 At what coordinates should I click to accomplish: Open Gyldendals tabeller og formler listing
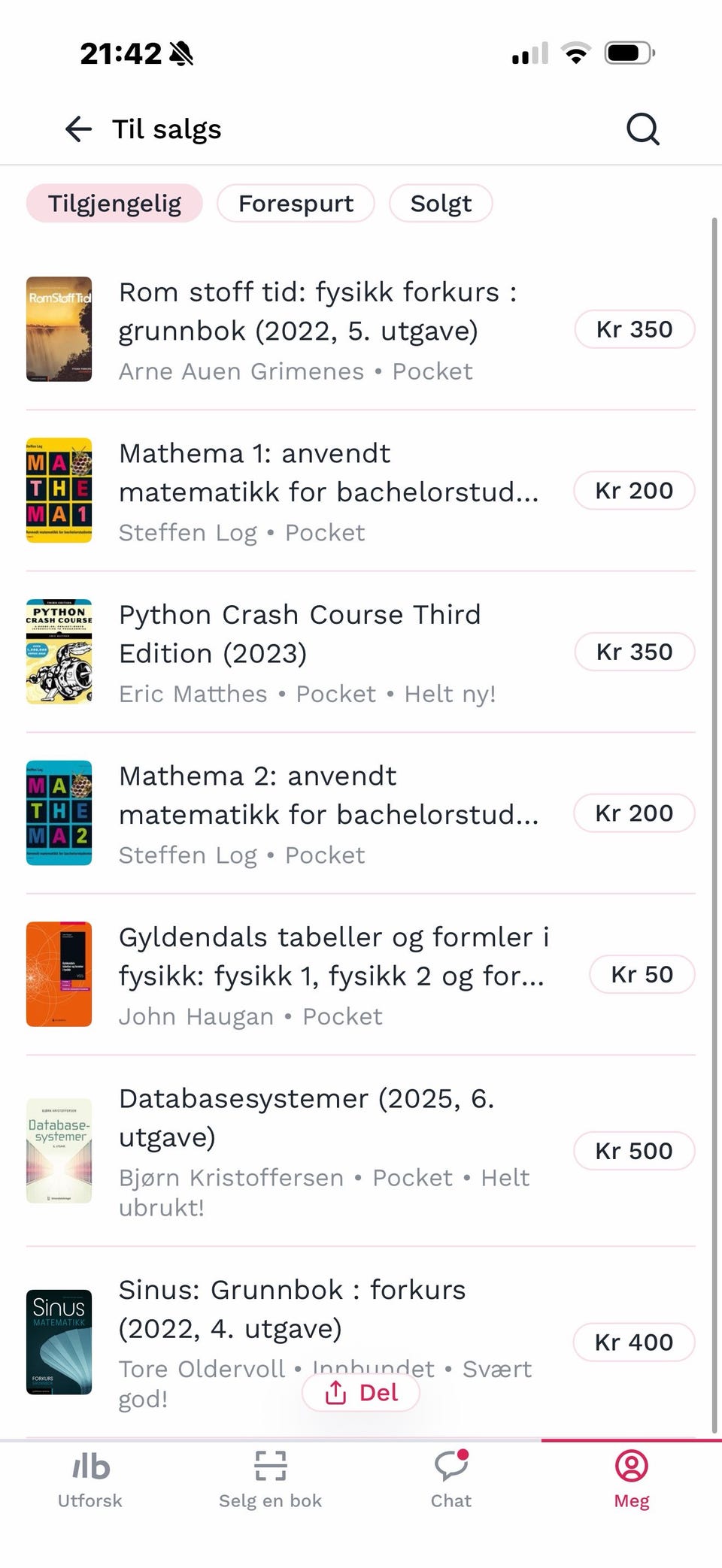pos(361,974)
